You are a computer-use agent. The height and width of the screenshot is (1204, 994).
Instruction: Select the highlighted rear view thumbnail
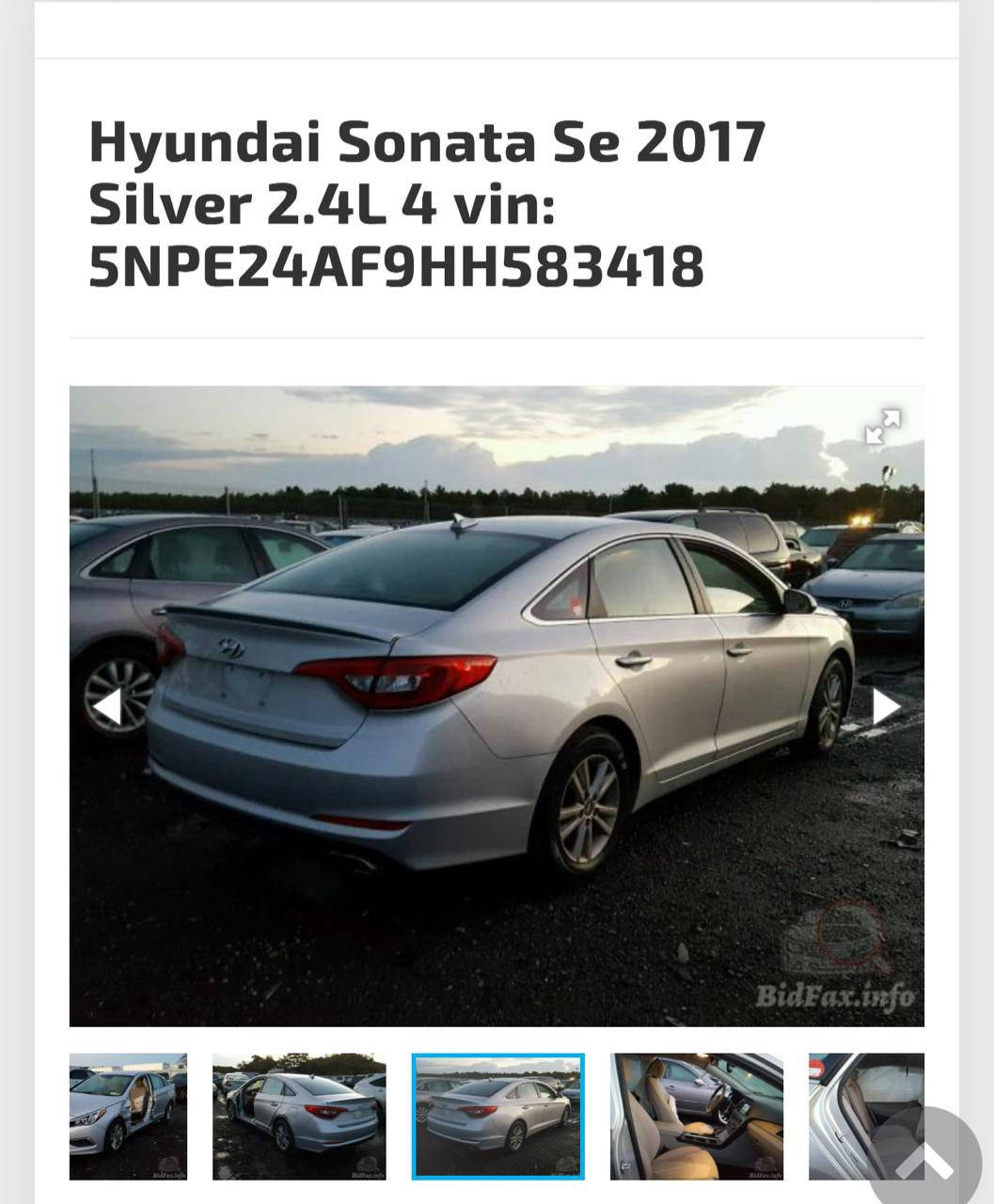coord(497,1117)
